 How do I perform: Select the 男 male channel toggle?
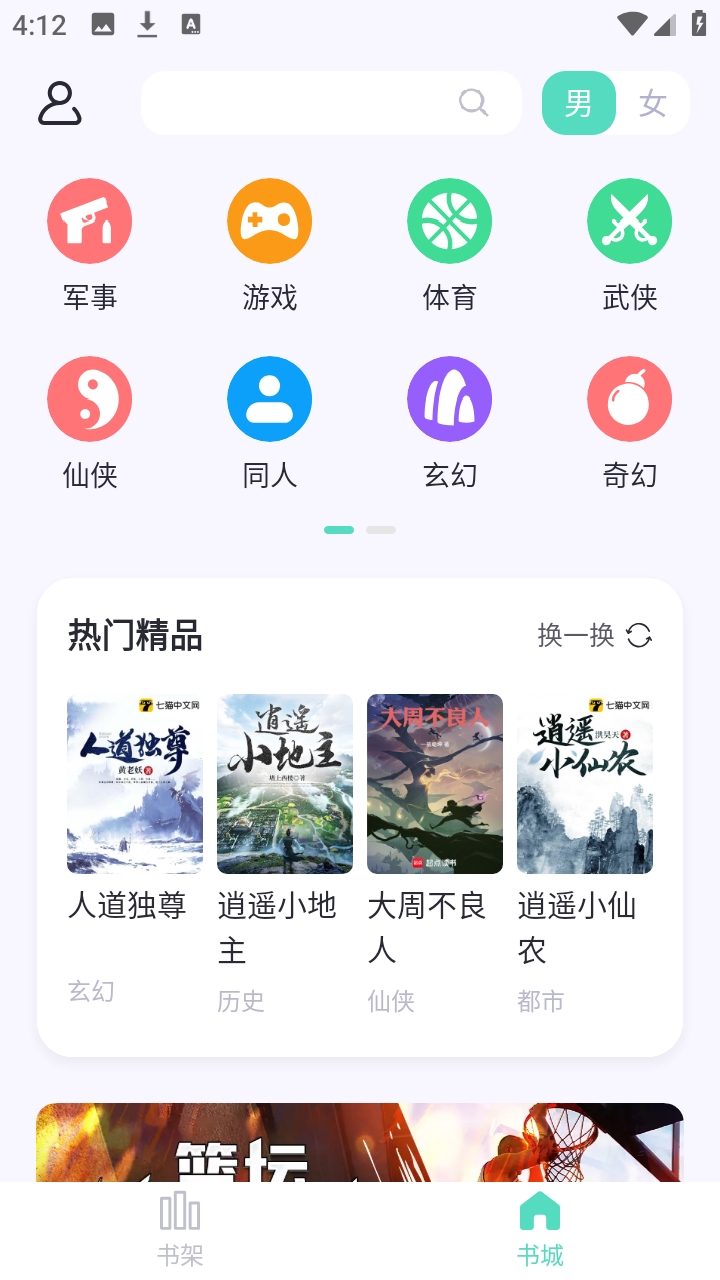(578, 102)
